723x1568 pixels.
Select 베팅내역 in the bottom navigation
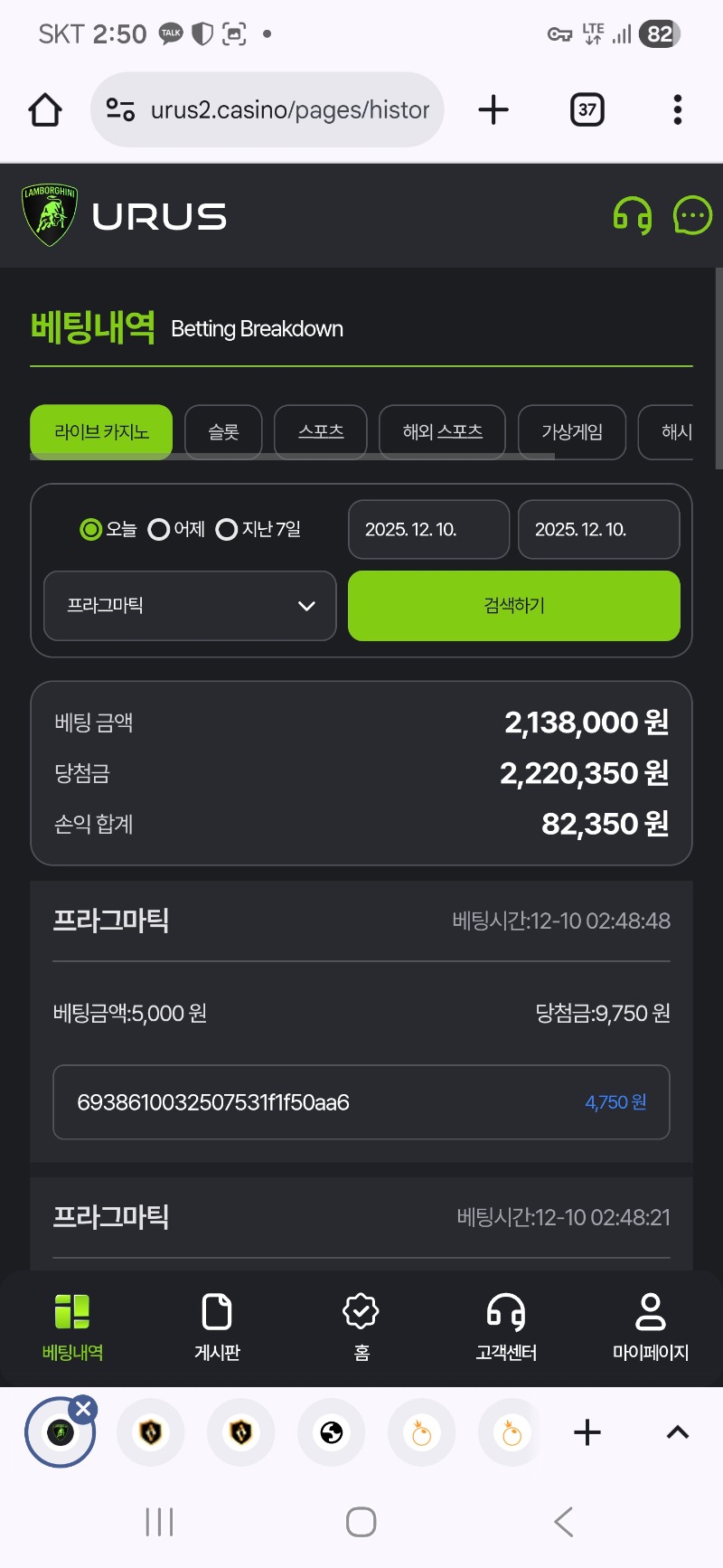(x=71, y=1326)
